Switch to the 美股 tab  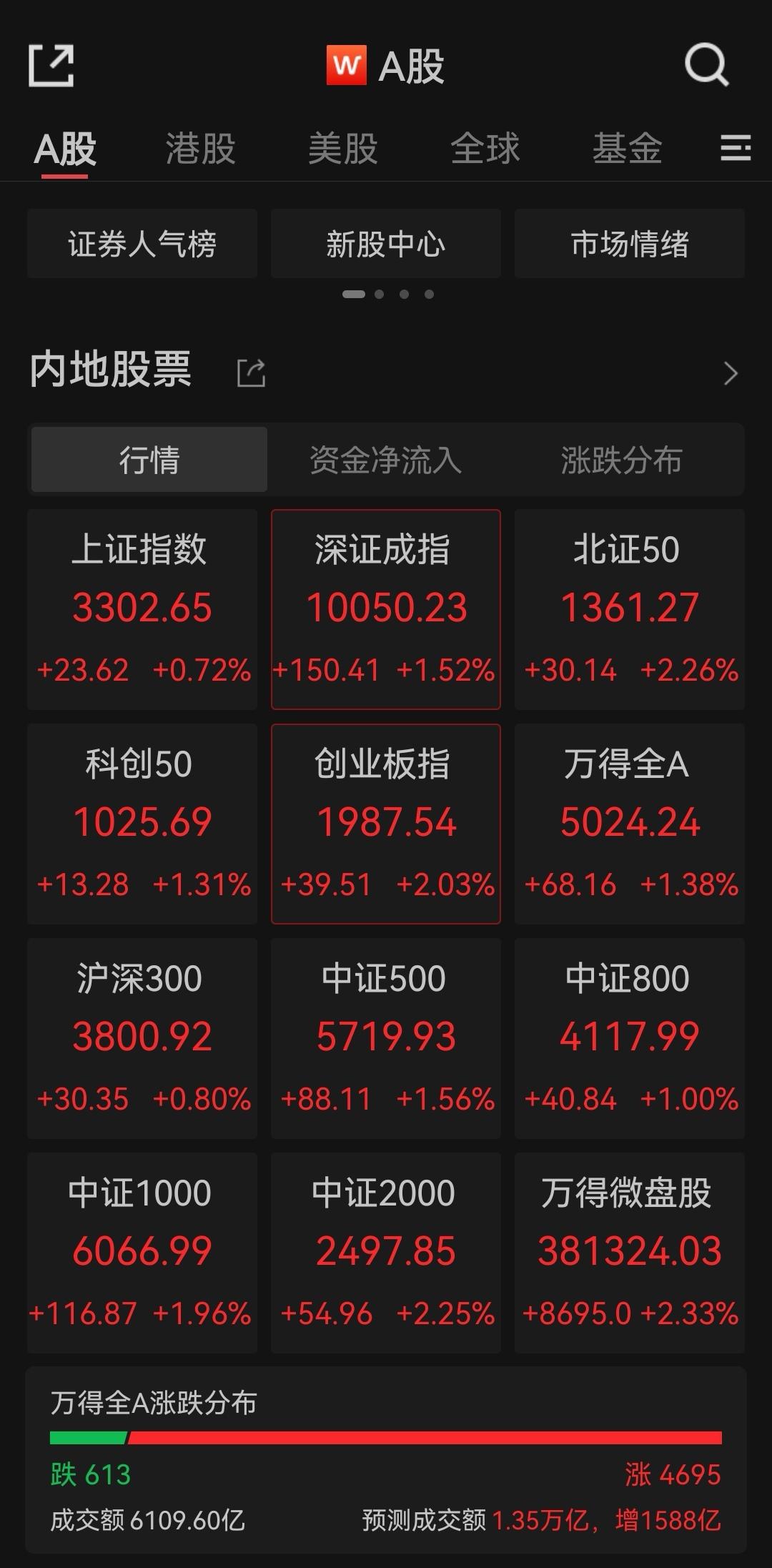343,149
